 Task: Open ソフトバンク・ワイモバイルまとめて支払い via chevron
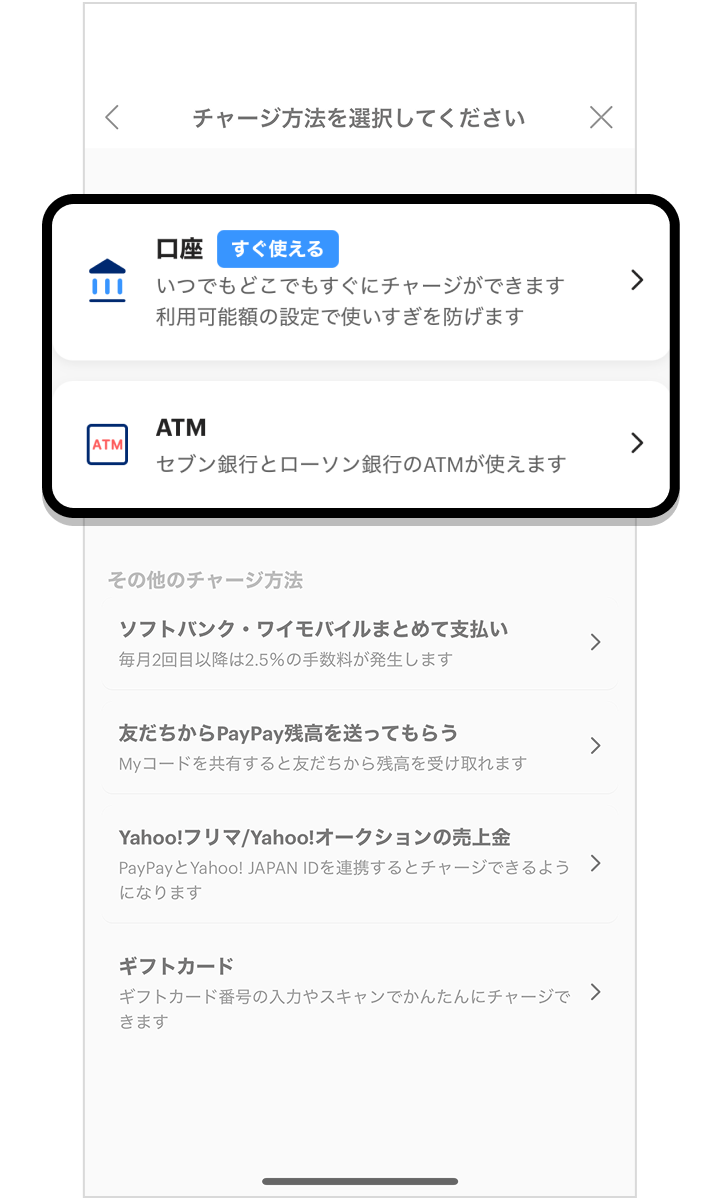(x=596, y=643)
